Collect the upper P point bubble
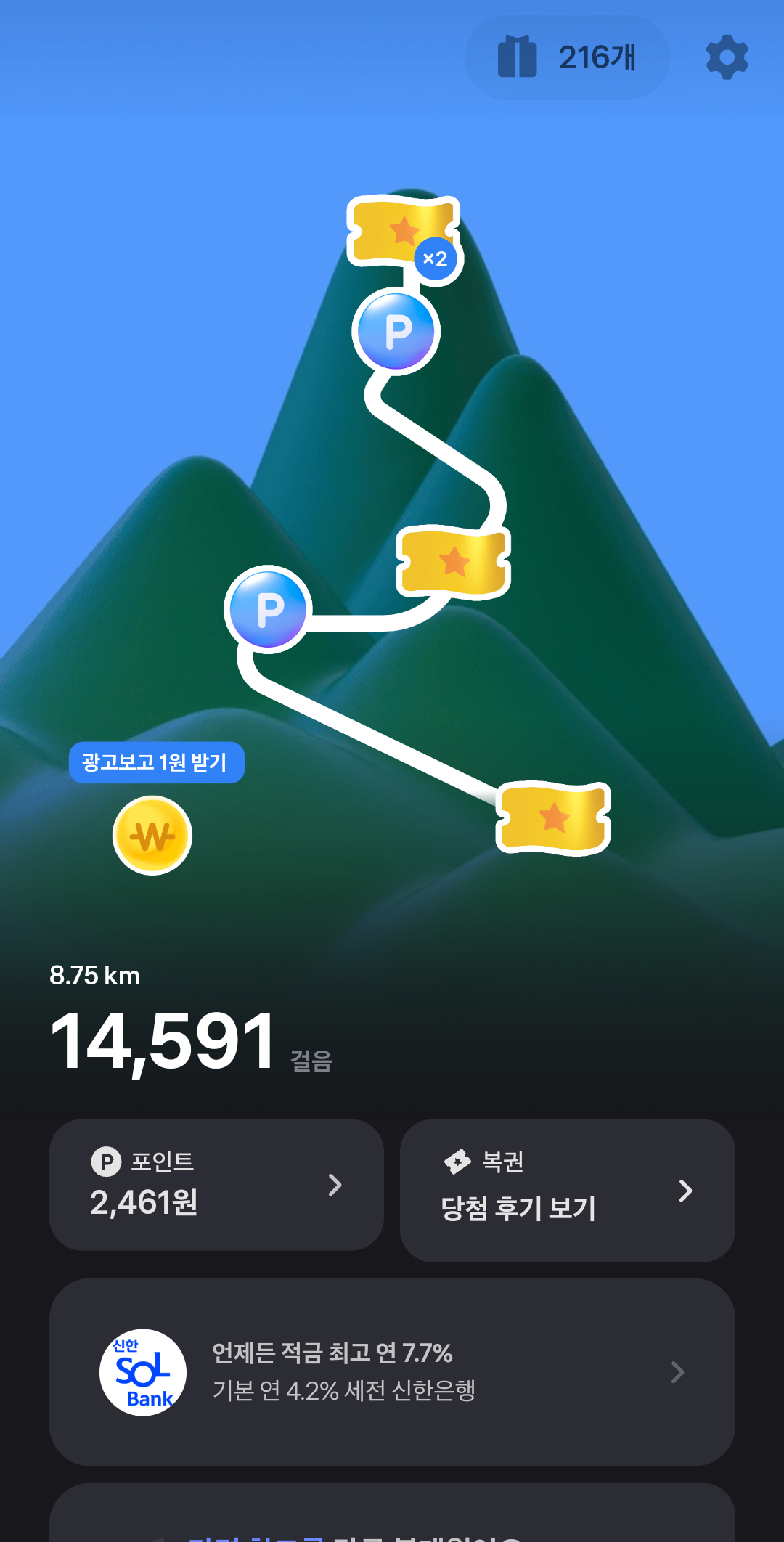The height and width of the screenshot is (1542, 784). pyautogui.click(x=396, y=331)
